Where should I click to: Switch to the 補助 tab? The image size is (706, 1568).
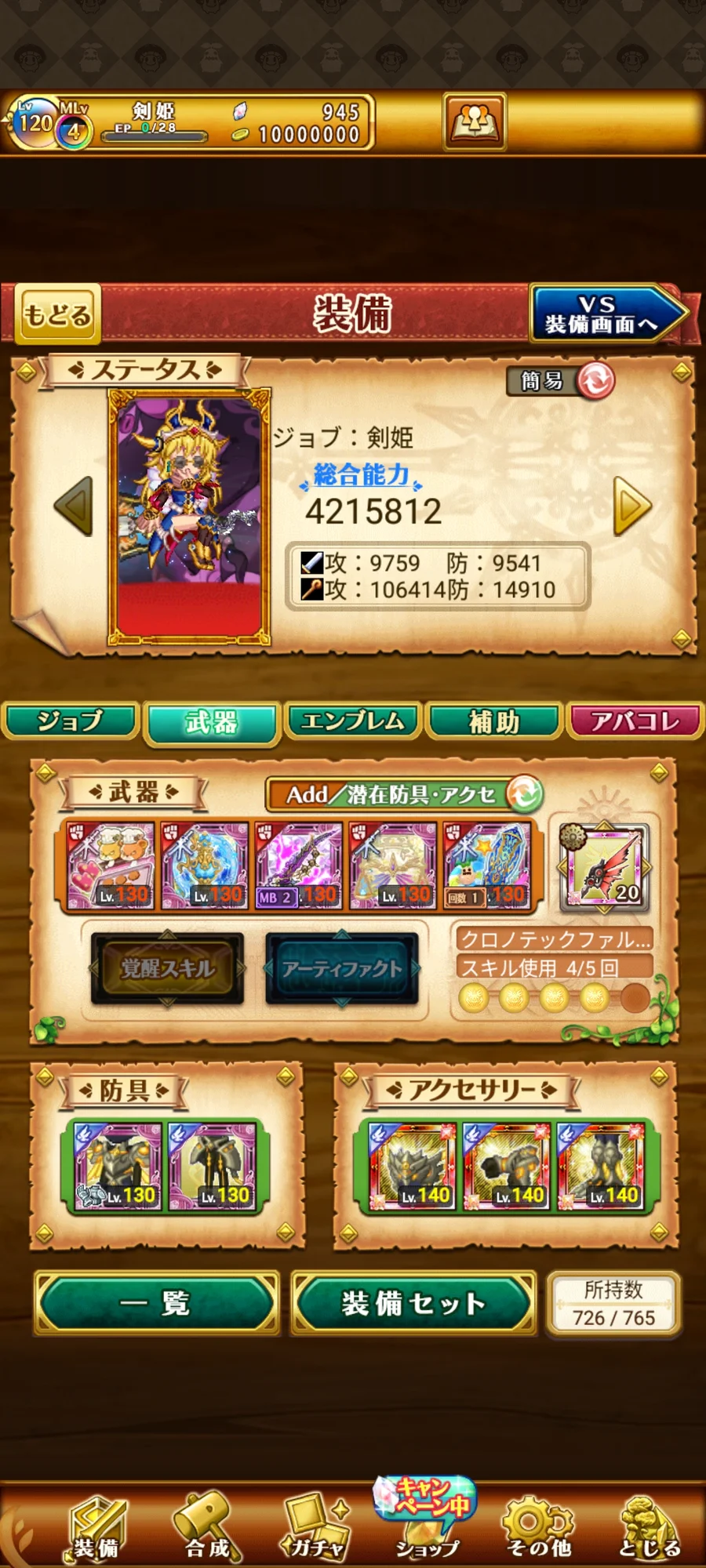tap(494, 722)
